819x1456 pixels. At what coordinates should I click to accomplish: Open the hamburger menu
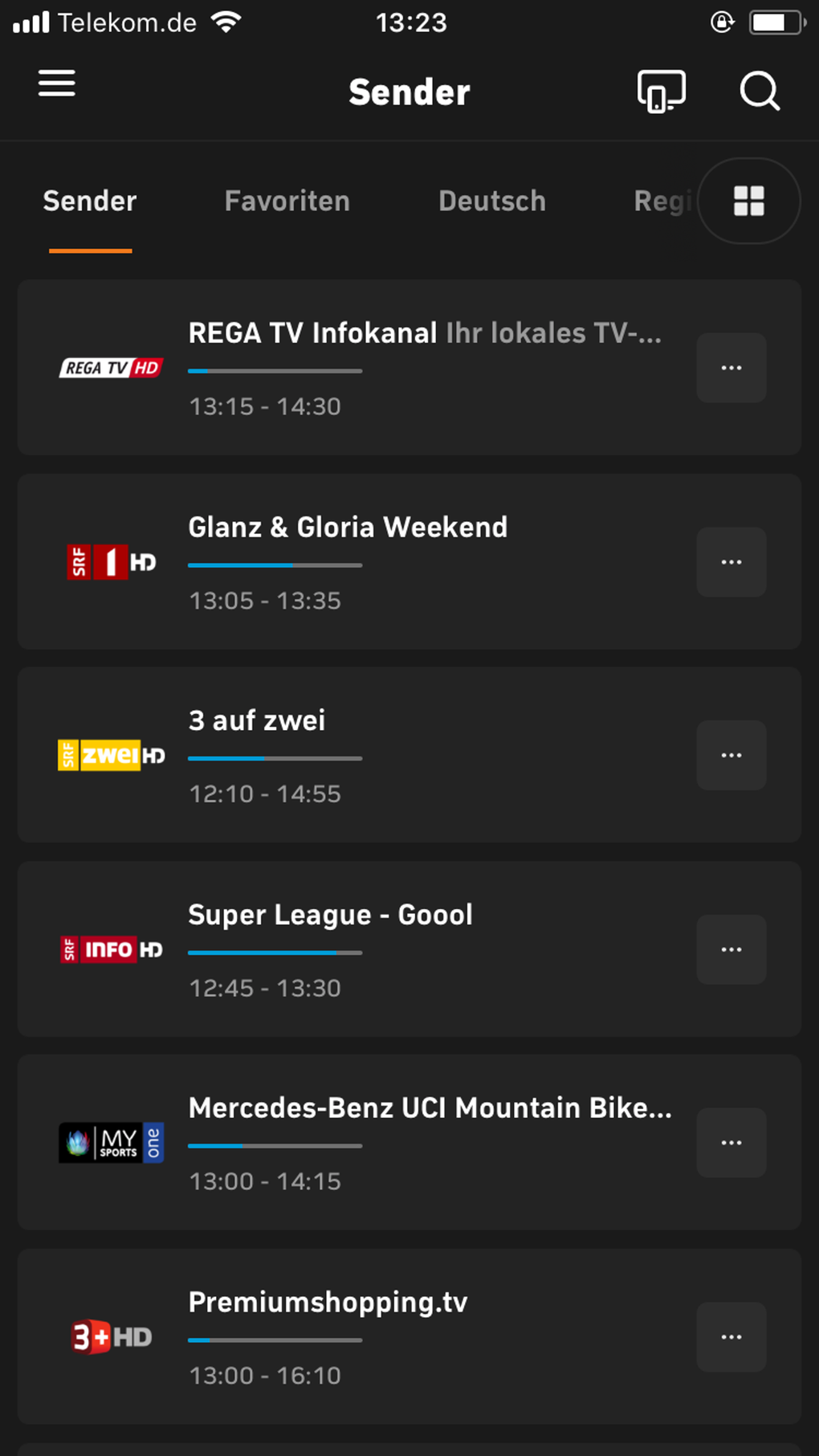click(57, 84)
